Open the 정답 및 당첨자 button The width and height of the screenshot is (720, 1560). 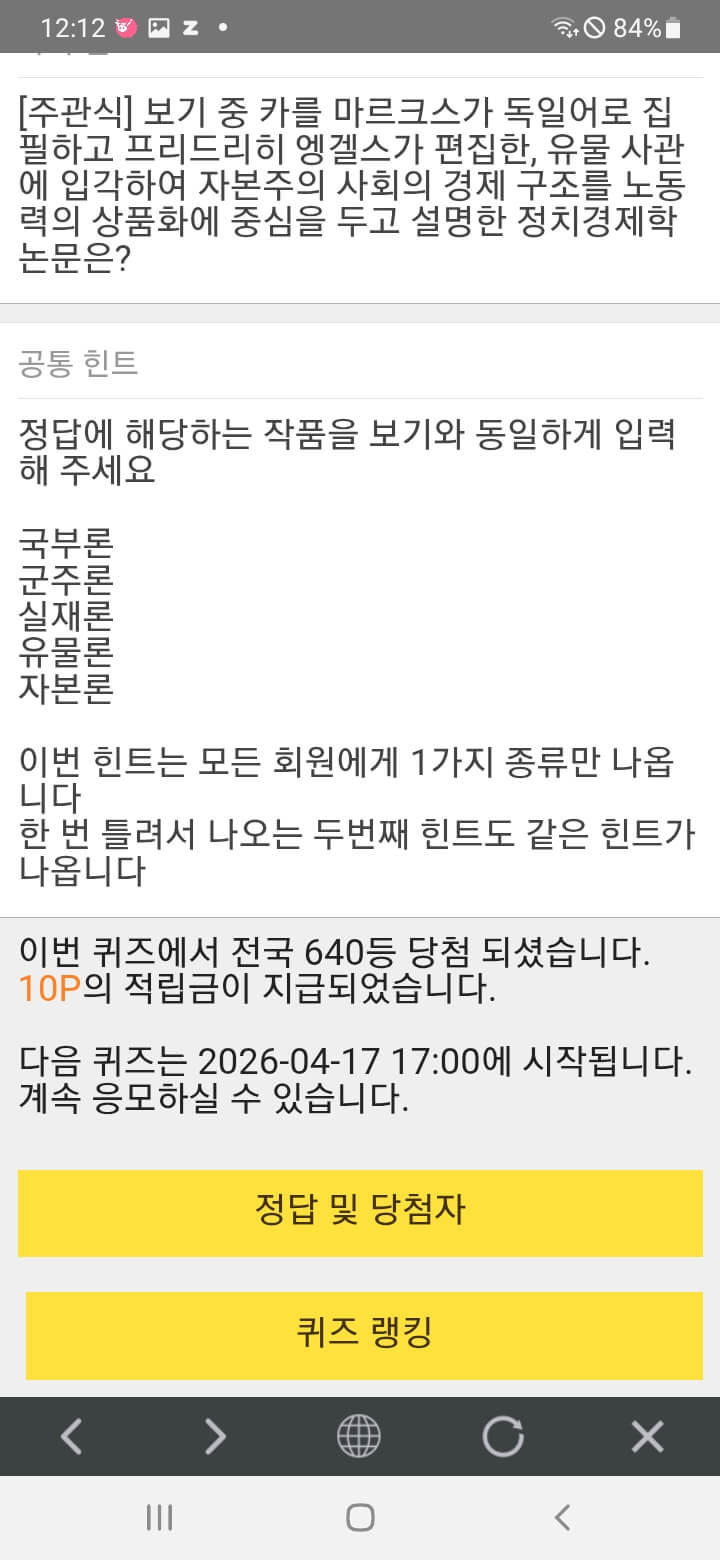pos(360,1212)
